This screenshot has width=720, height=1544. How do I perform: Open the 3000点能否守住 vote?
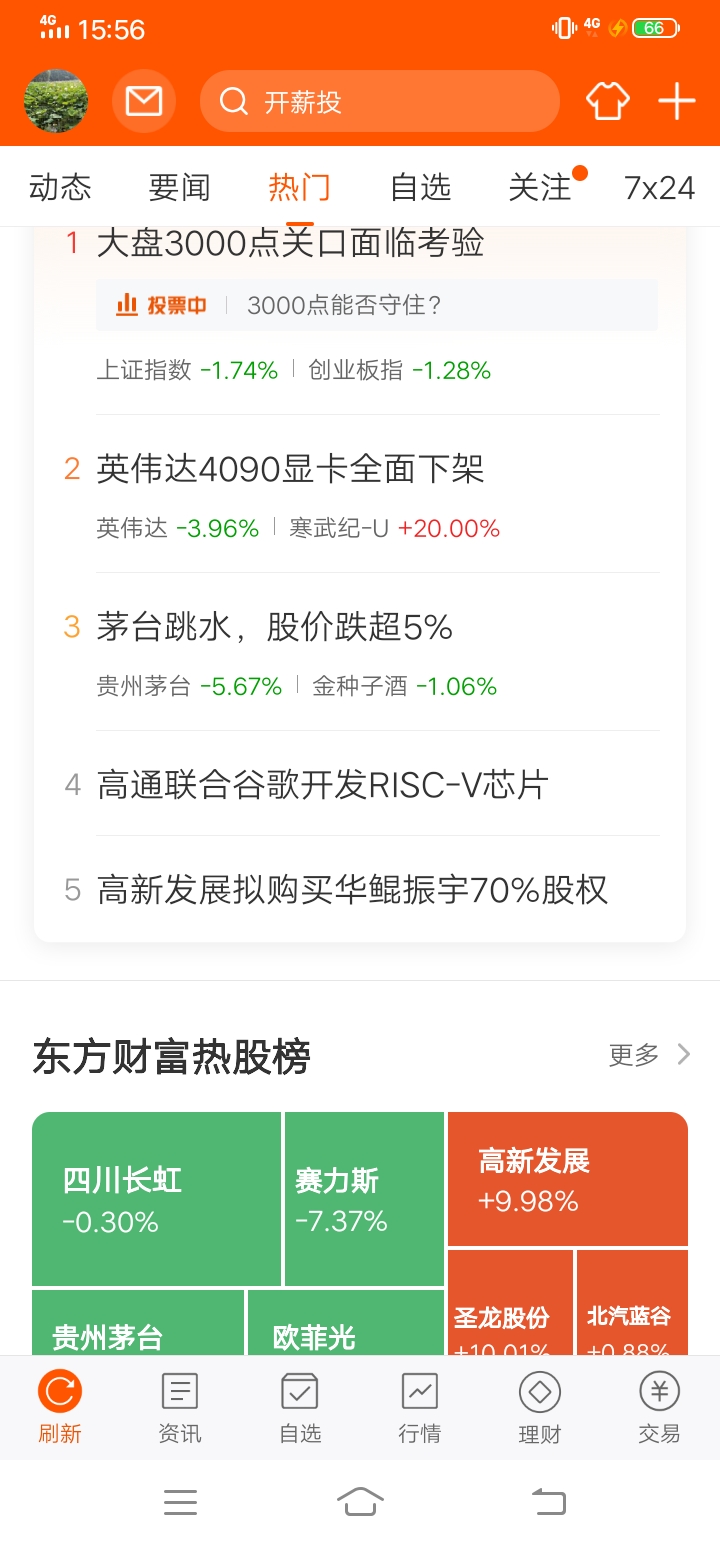pos(377,305)
